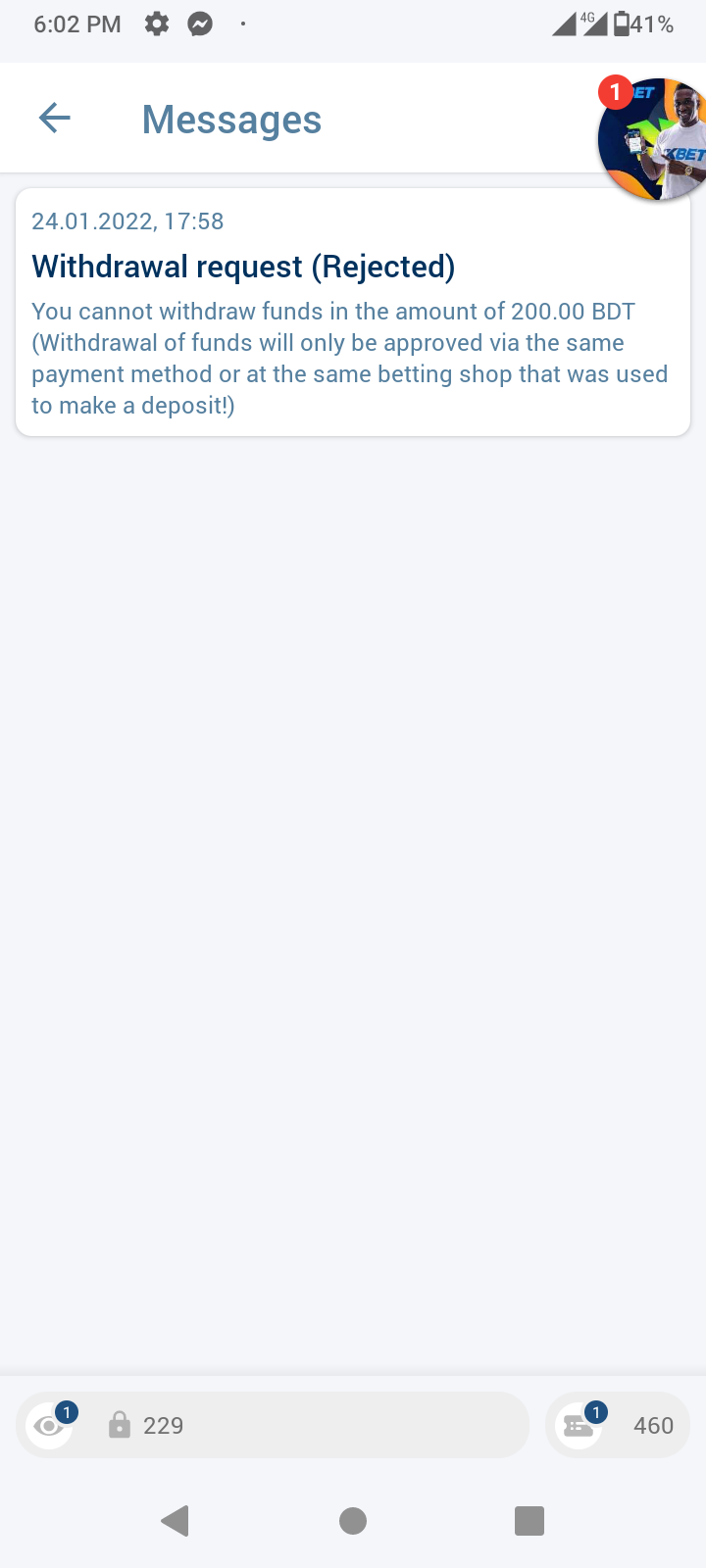The image size is (706, 1568).
Task: Open the bet slip showing 460
Action: coord(618,1425)
